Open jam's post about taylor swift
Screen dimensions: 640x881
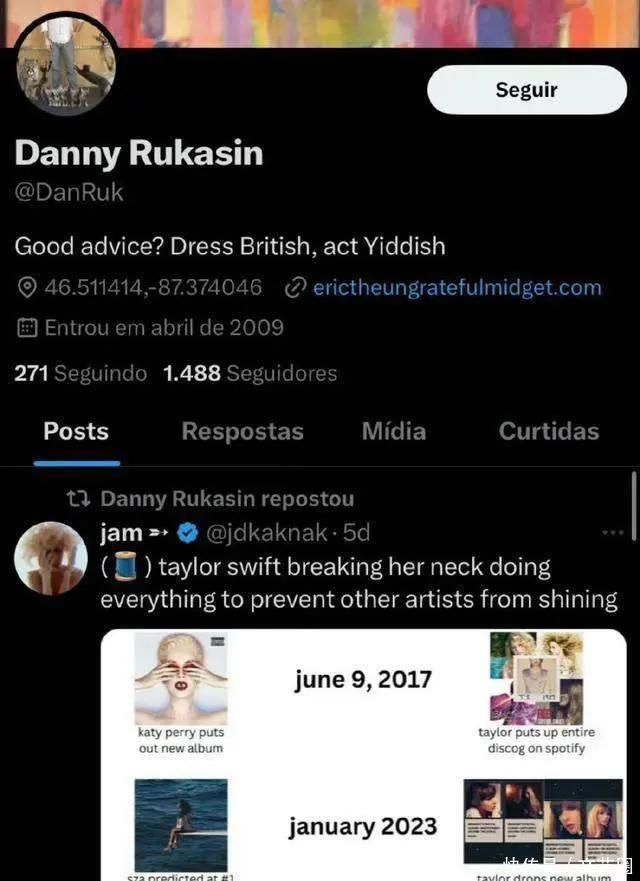click(x=358, y=584)
